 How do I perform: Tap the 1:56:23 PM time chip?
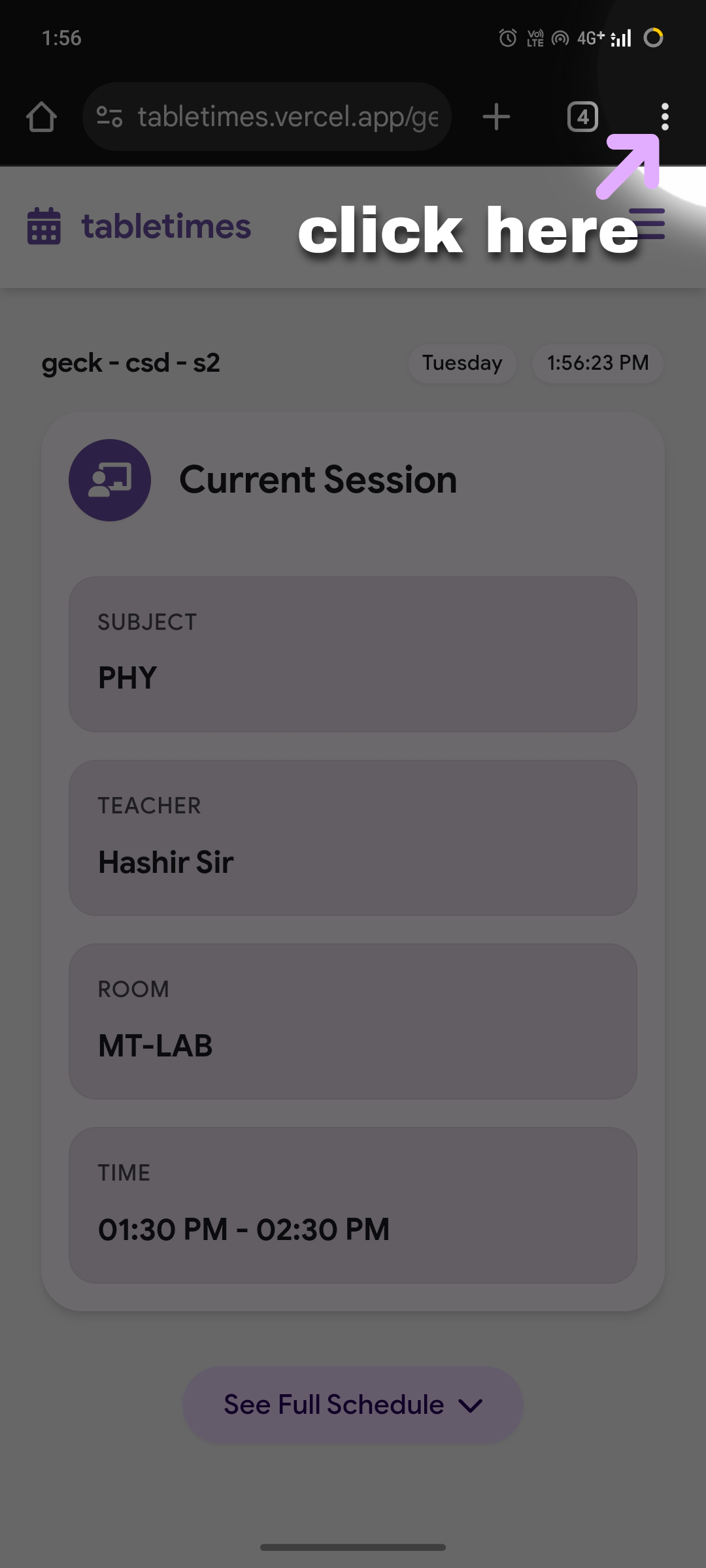point(597,363)
